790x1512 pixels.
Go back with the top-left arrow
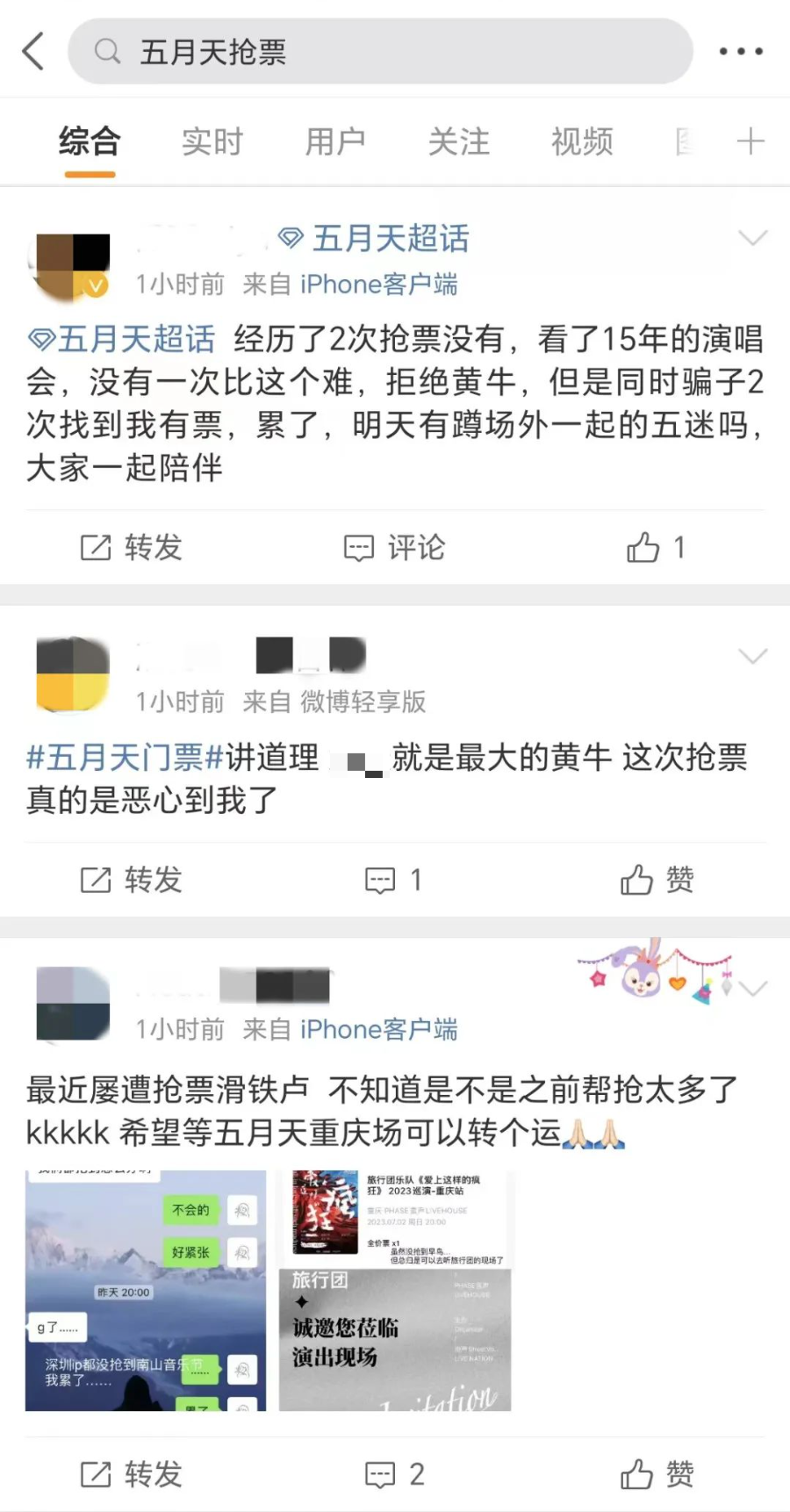(x=33, y=51)
